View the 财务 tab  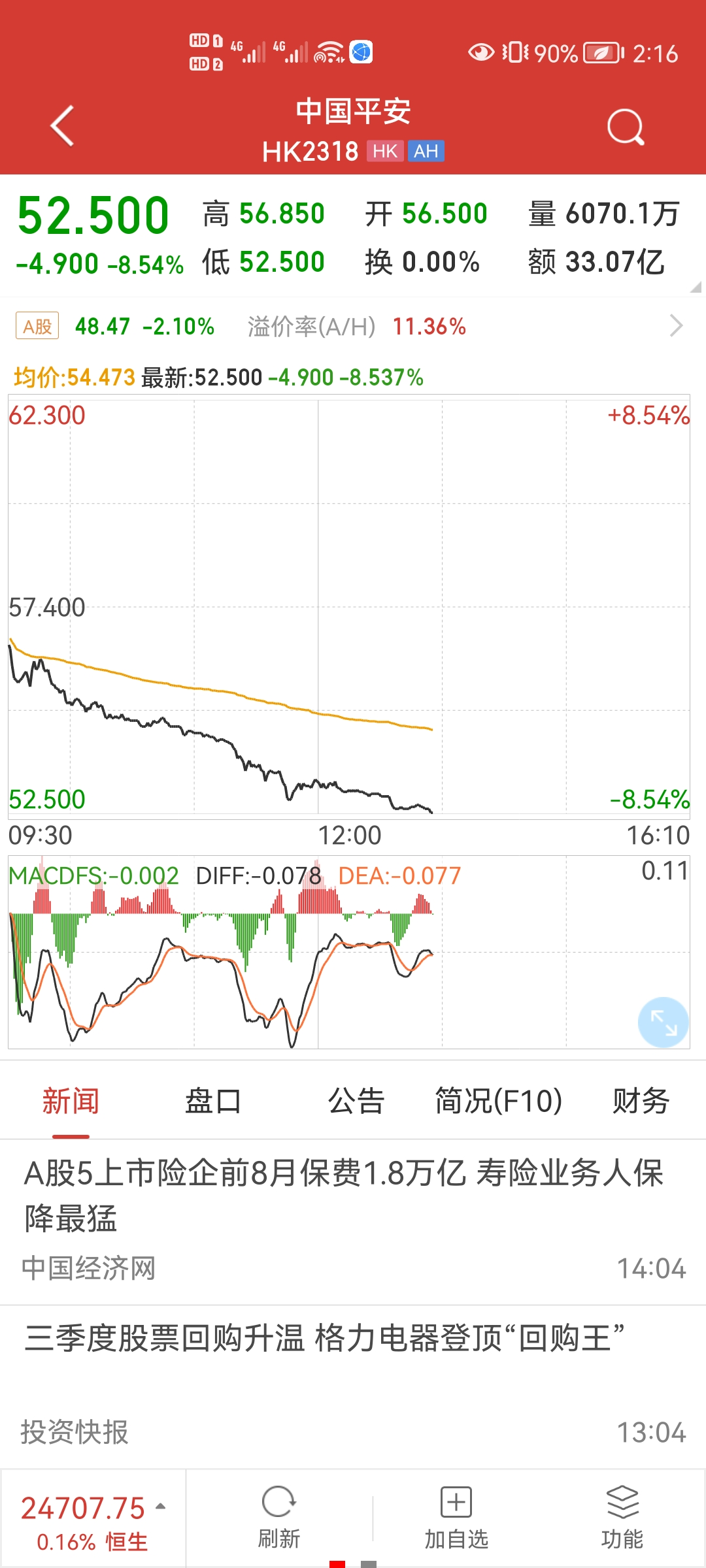(641, 1102)
